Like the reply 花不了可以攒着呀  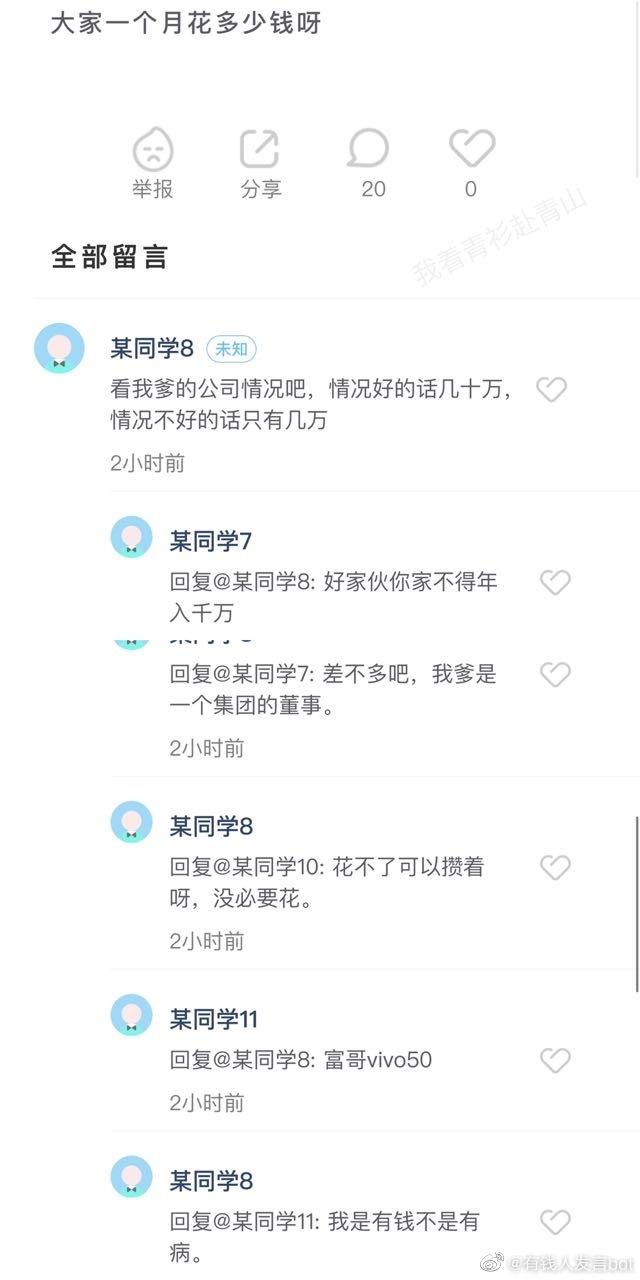[555, 867]
